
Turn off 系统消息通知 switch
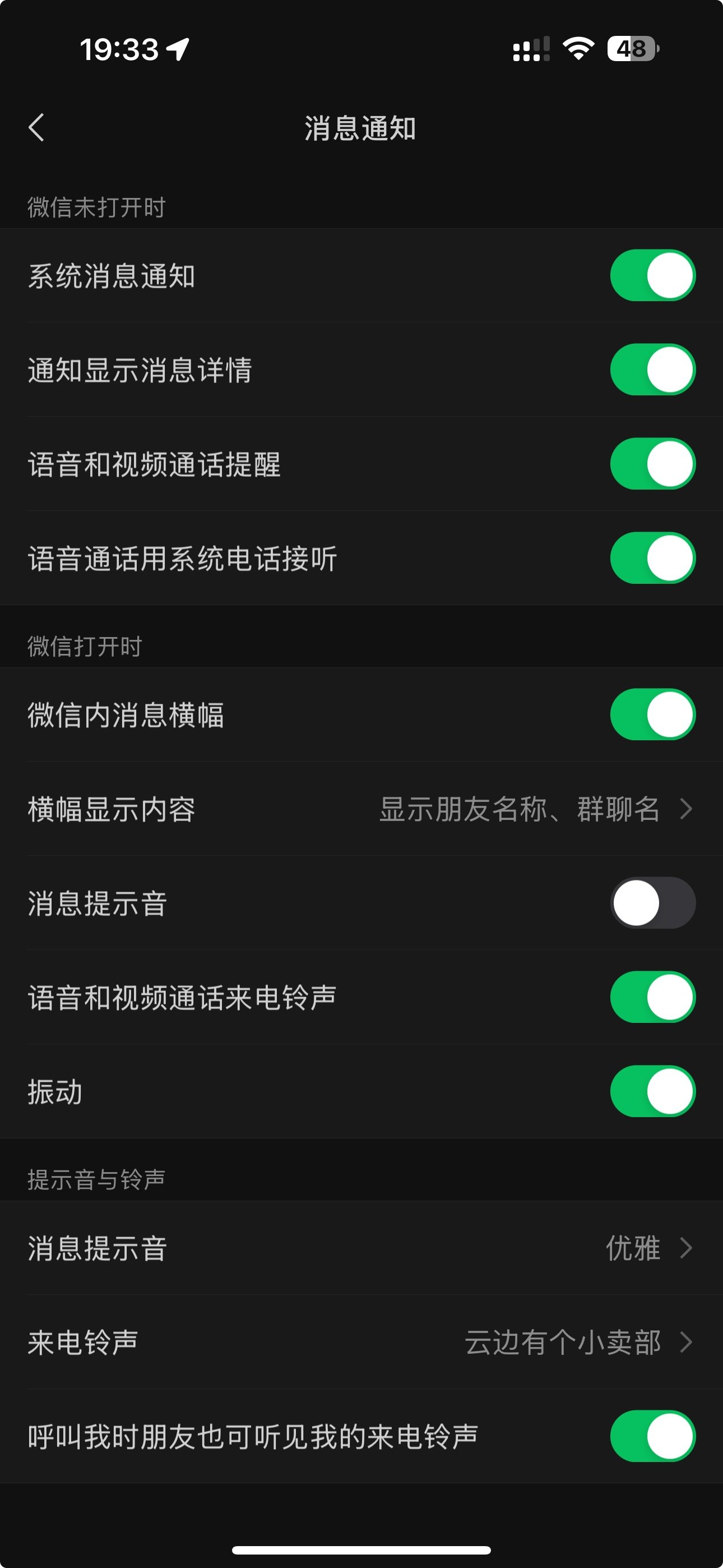(x=652, y=276)
